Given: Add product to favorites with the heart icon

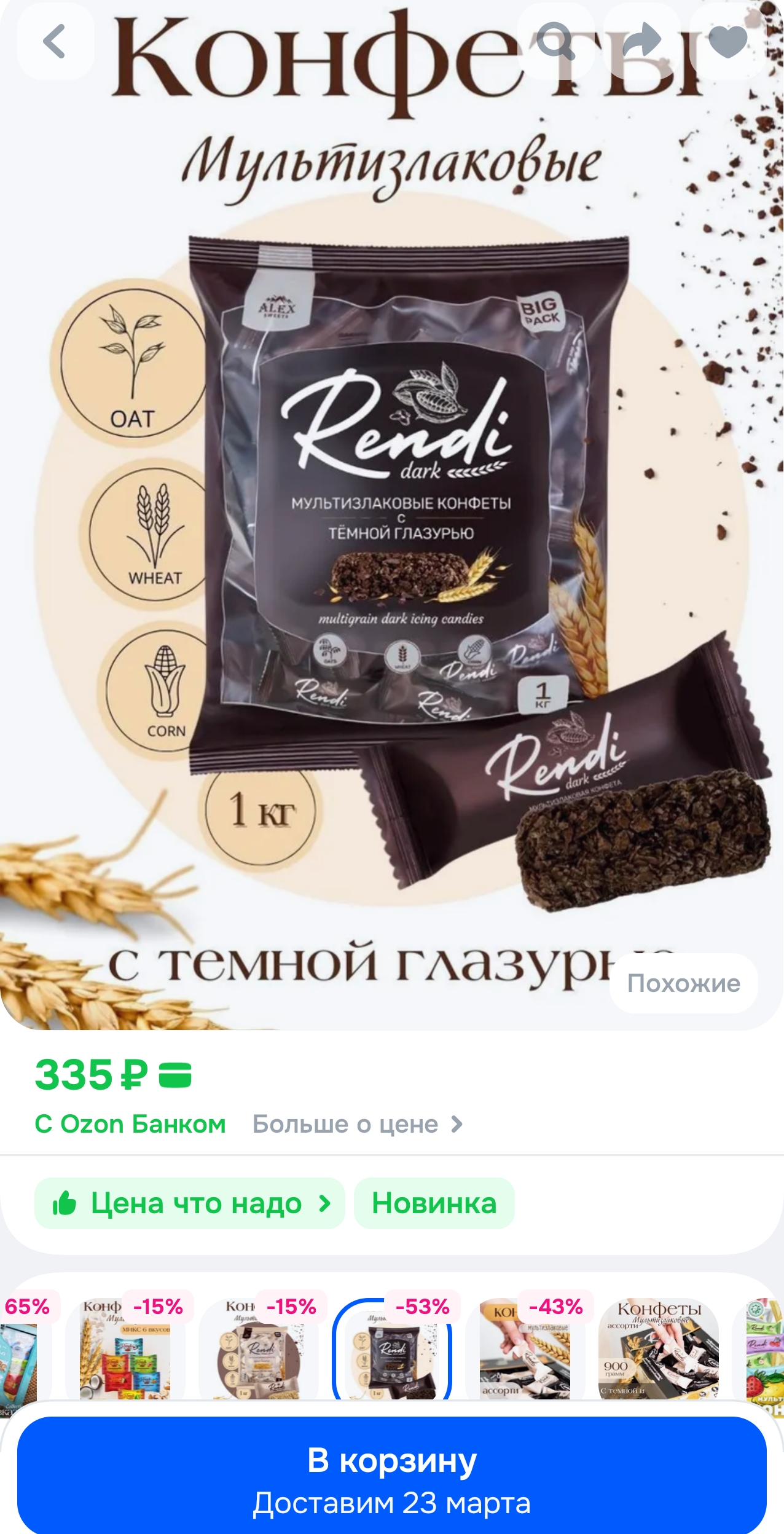Looking at the screenshot, I should (x=728, y=41).
